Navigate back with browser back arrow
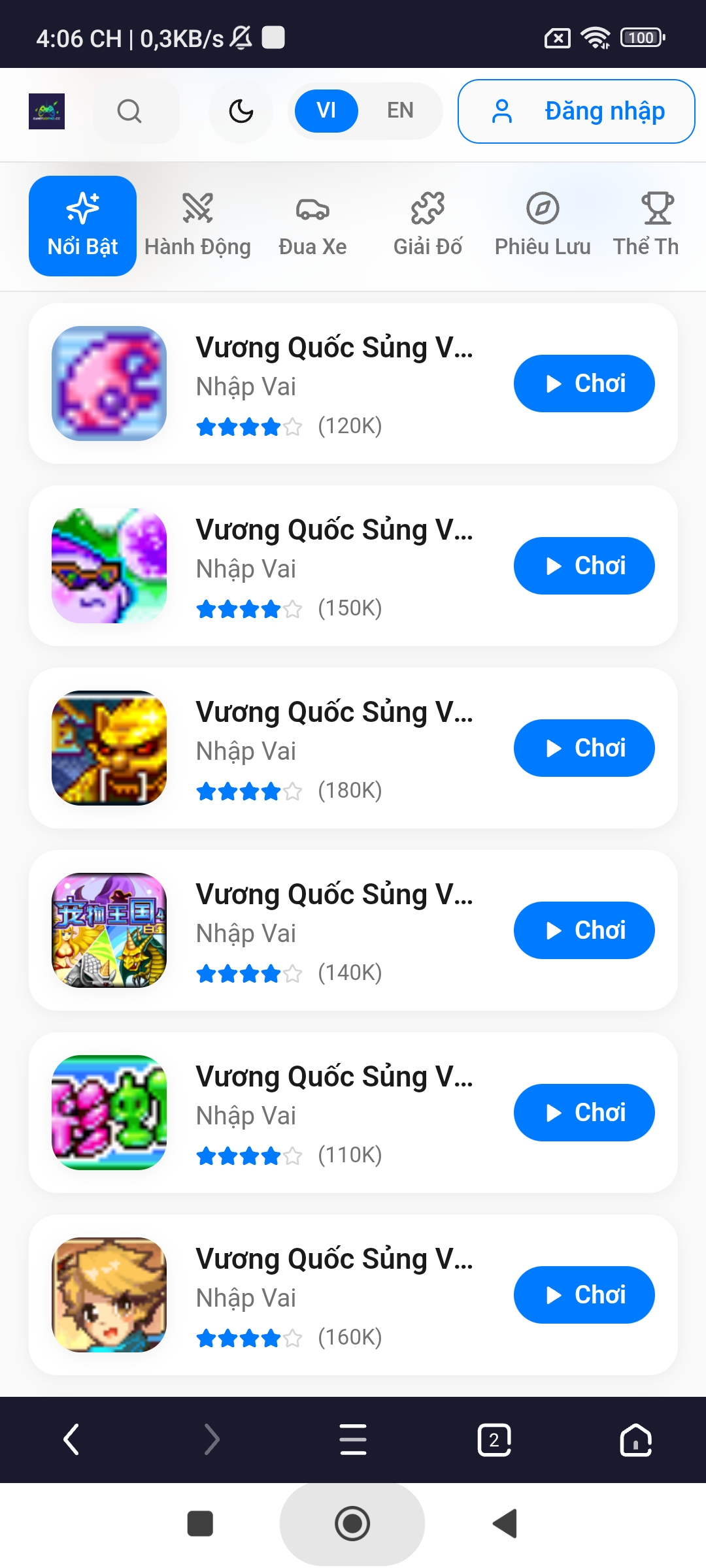 (71, 1440)
